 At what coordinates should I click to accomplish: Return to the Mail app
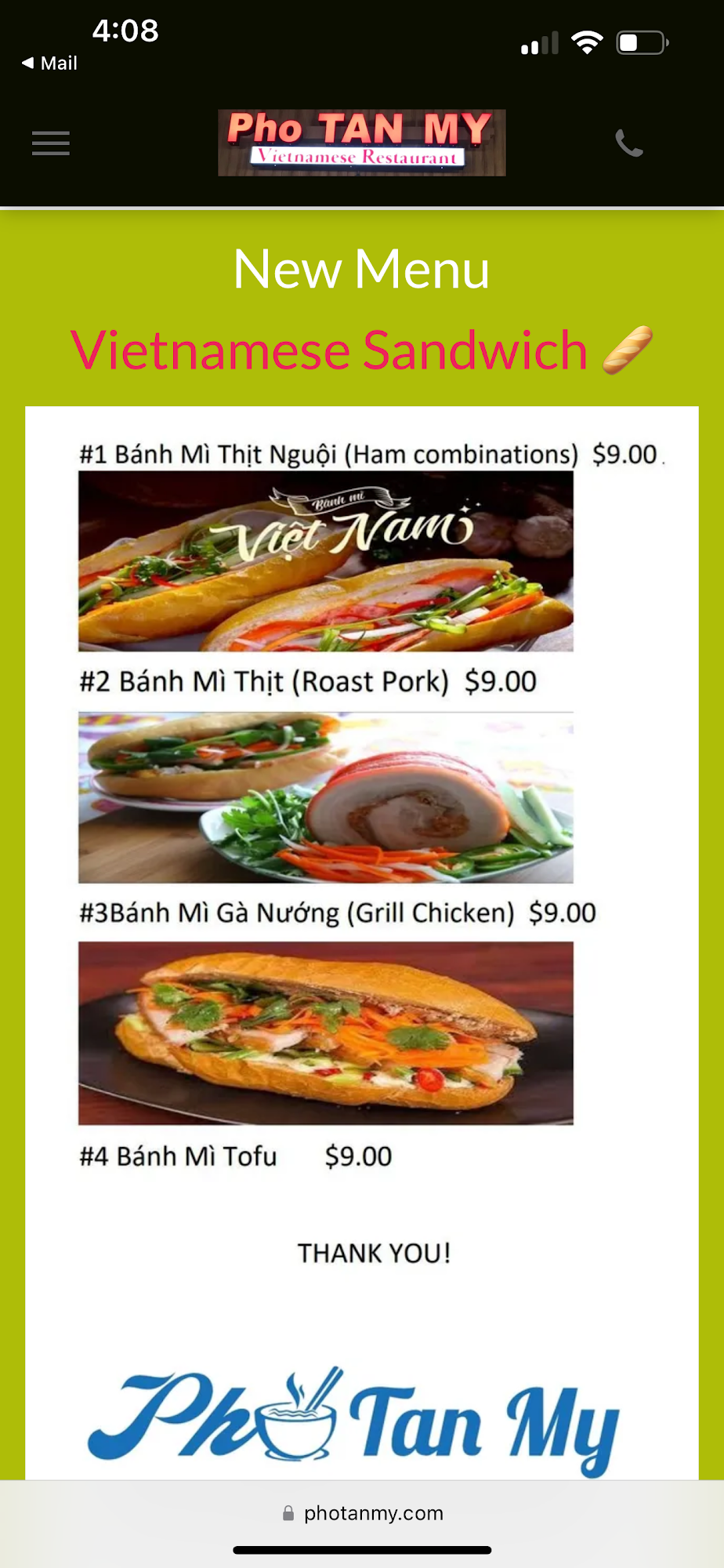[x=49, y=64]
